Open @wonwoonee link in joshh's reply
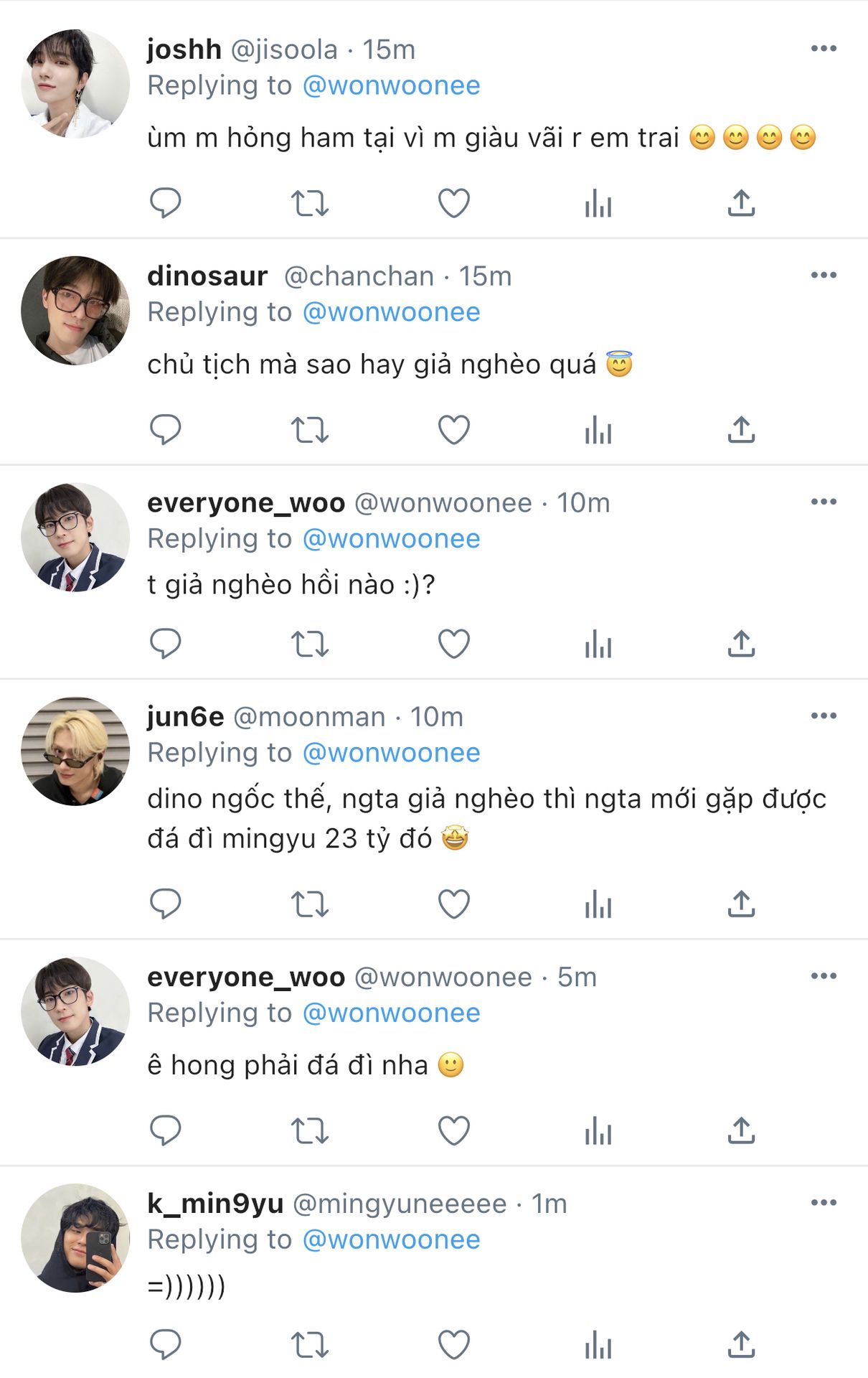 (391, 85)
